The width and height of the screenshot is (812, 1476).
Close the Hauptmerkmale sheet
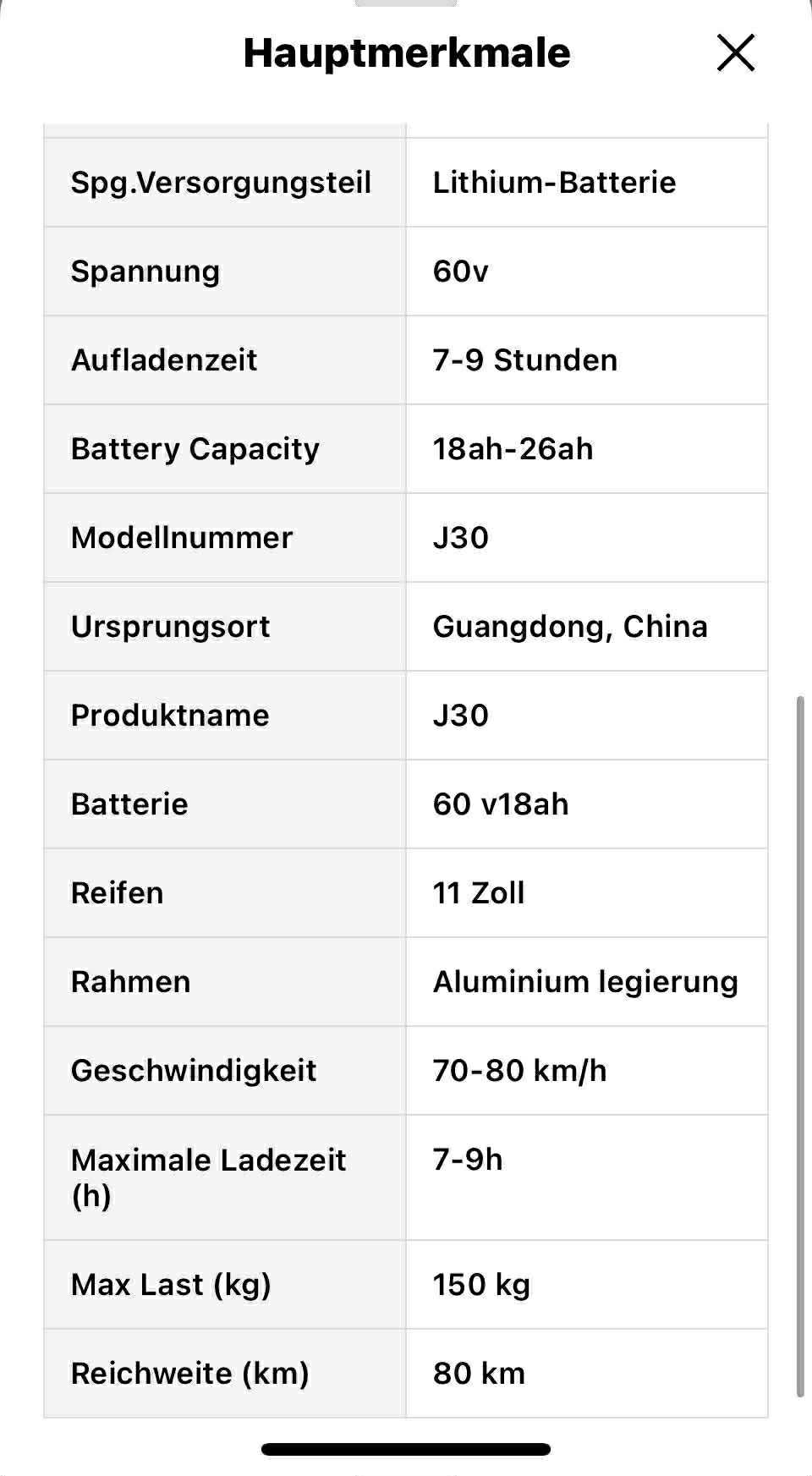736,53
